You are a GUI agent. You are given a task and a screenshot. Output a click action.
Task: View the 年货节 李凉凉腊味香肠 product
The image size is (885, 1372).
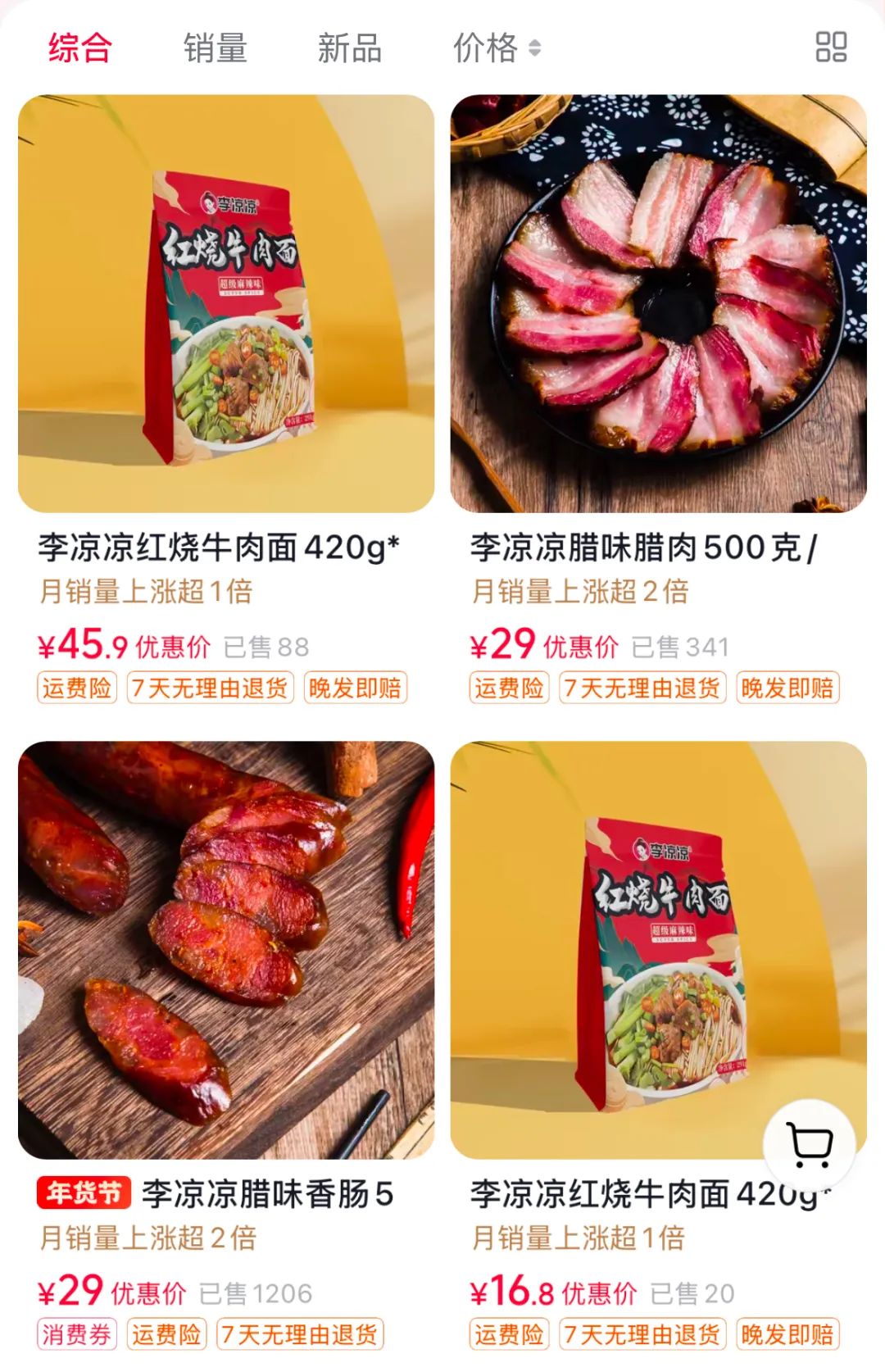[226, 950]
